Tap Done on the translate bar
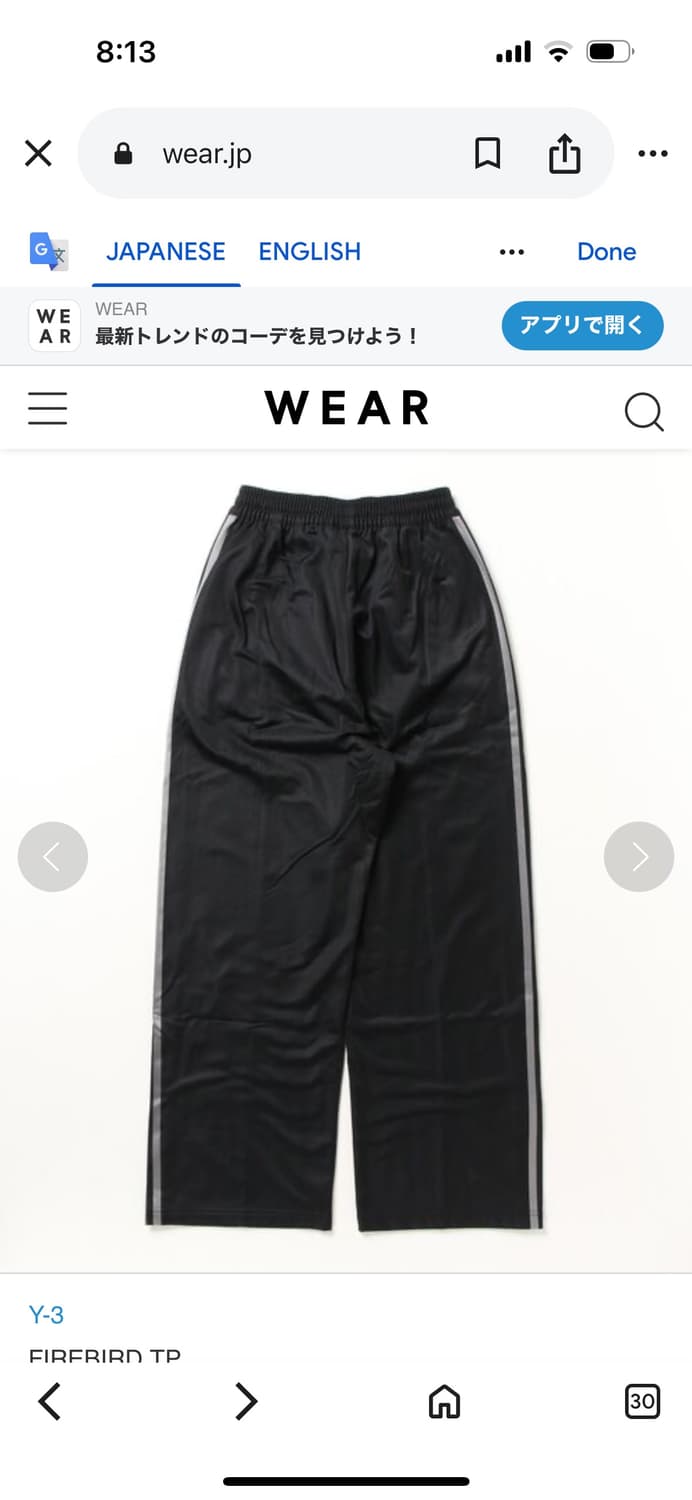The height and width of the screenshot is (1500, 692). pos(606,251)
